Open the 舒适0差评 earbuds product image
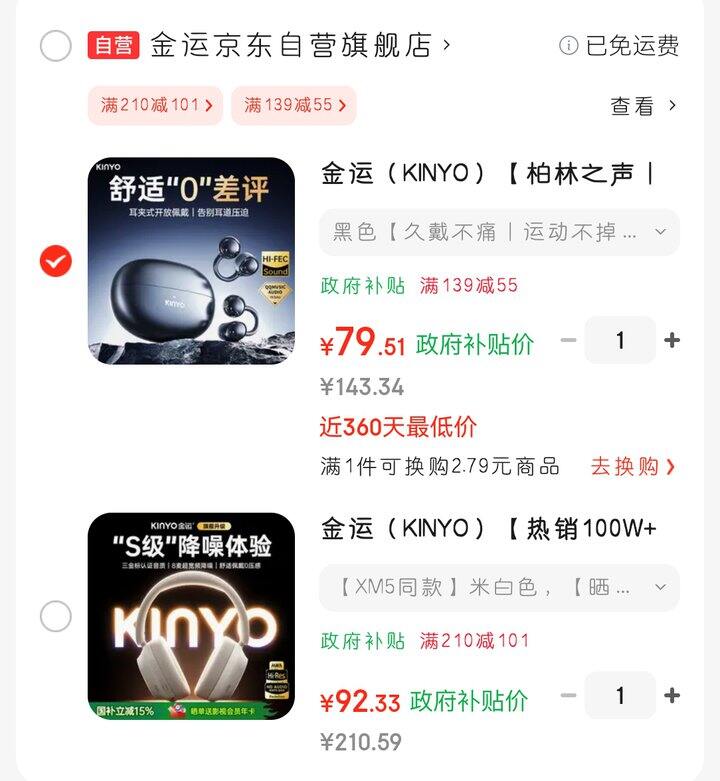Image resolution: width=720 pixels, height=781 pixels. click(191, 261)
